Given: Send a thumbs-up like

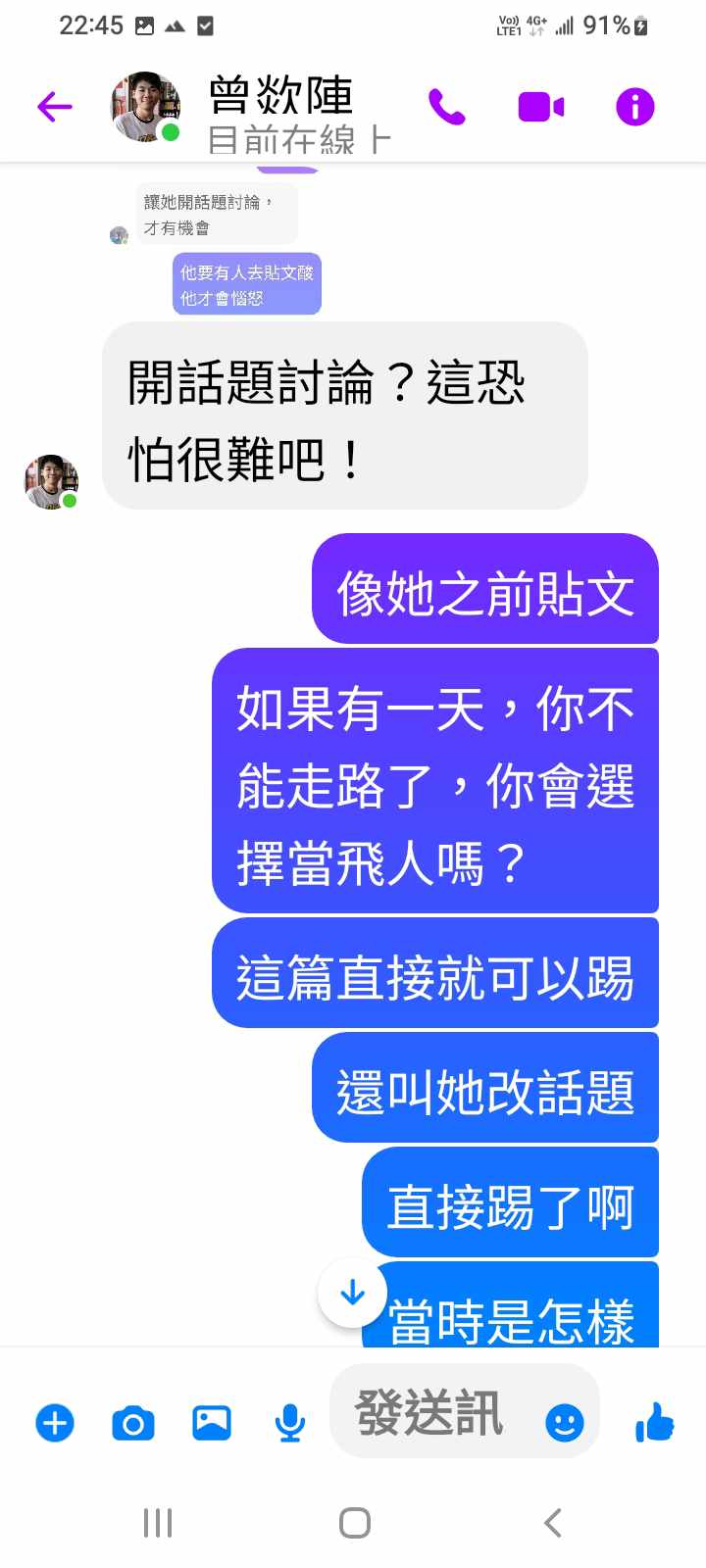Looking at the screenshot, I should click(655, 1422).
